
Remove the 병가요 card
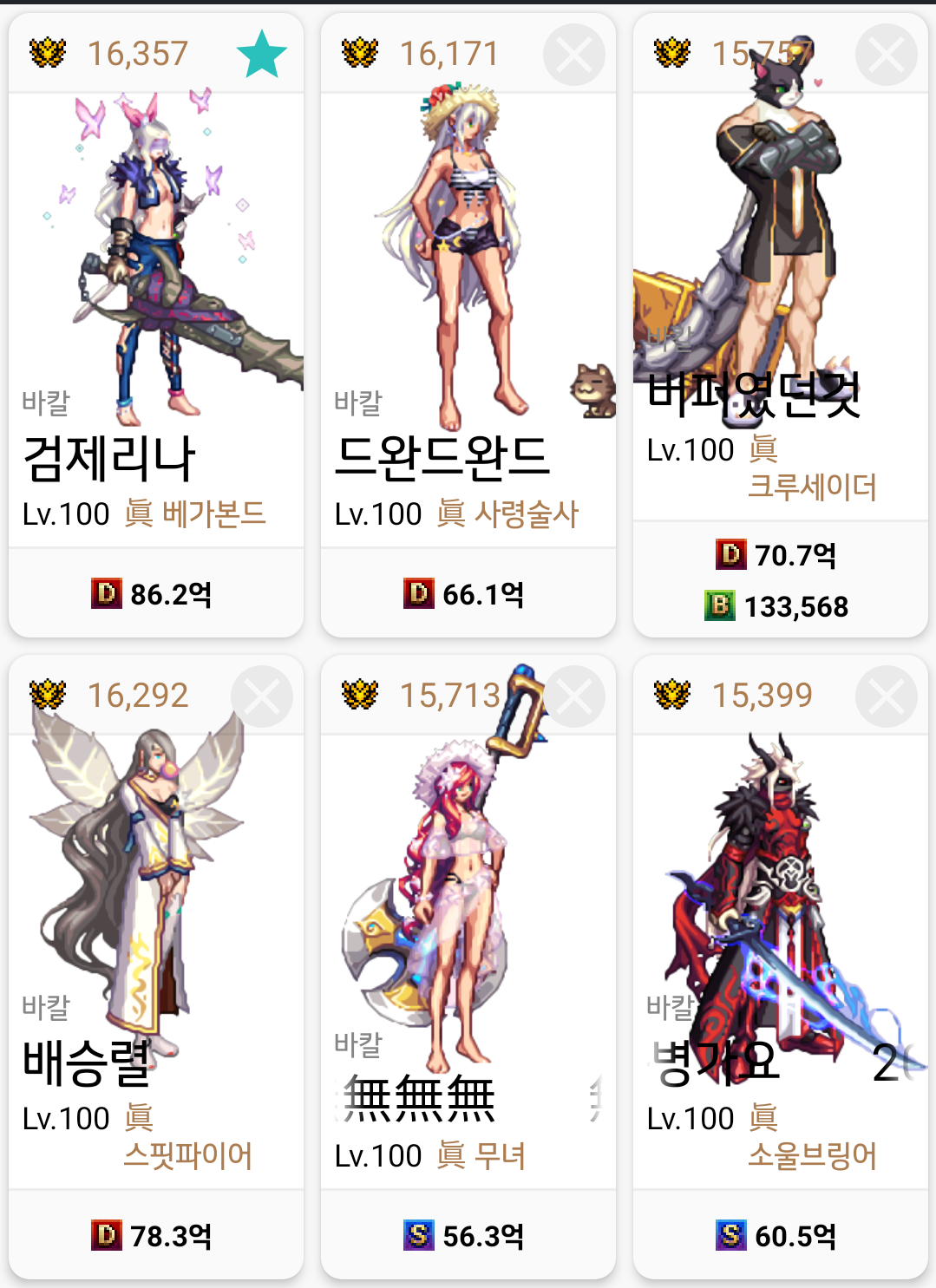coord(886,696)
